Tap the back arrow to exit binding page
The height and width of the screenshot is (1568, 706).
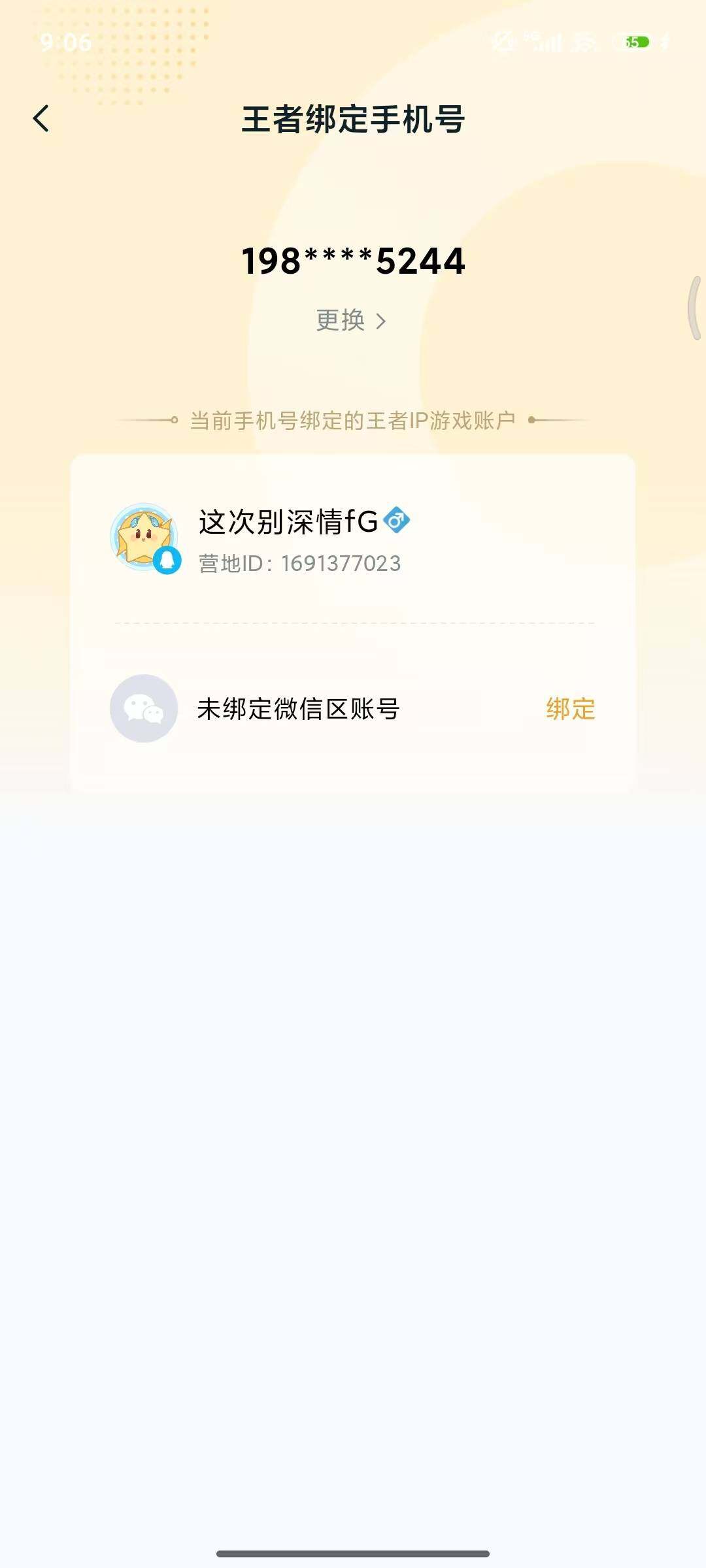tap(41, 120)
